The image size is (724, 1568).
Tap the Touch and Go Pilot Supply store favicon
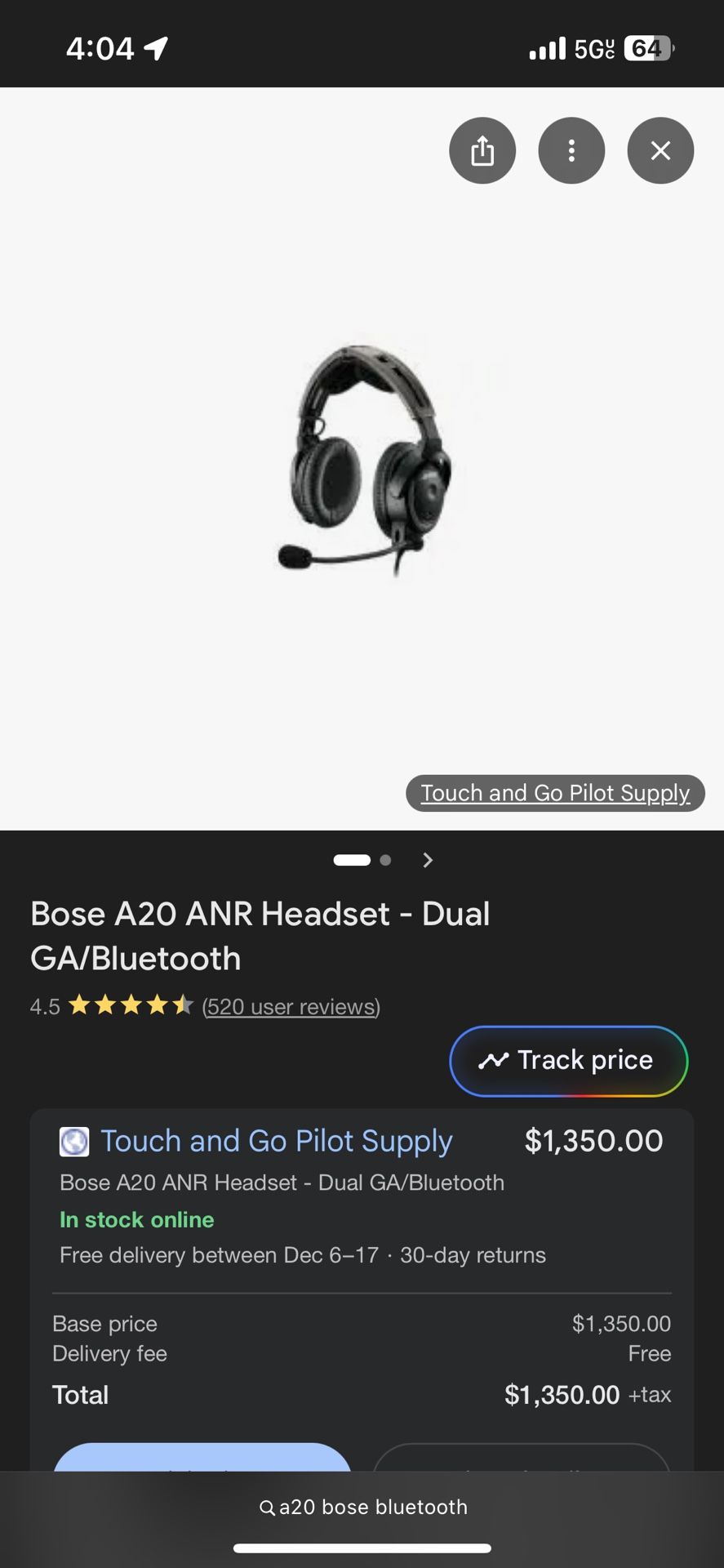point(74,1141)
